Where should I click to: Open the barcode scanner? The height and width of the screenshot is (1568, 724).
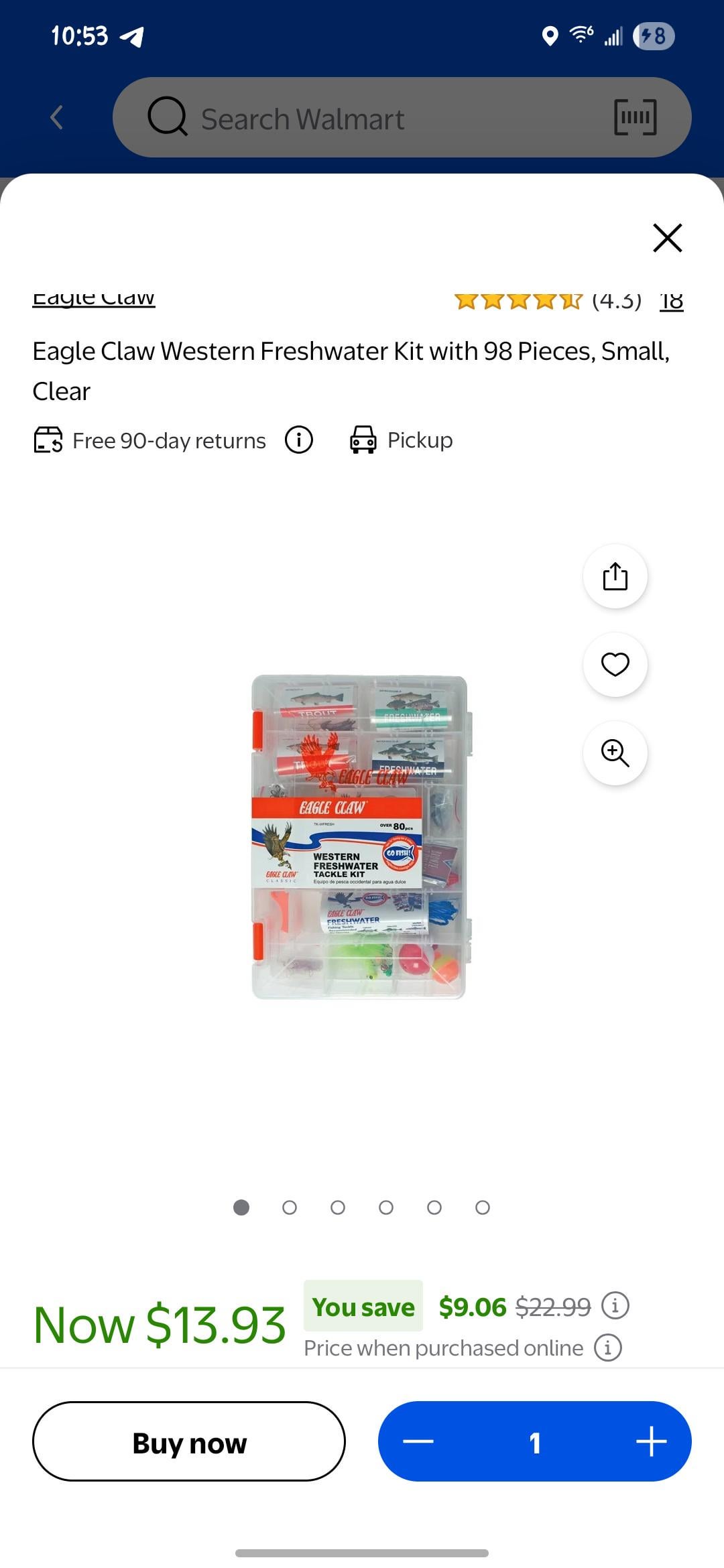635,118
